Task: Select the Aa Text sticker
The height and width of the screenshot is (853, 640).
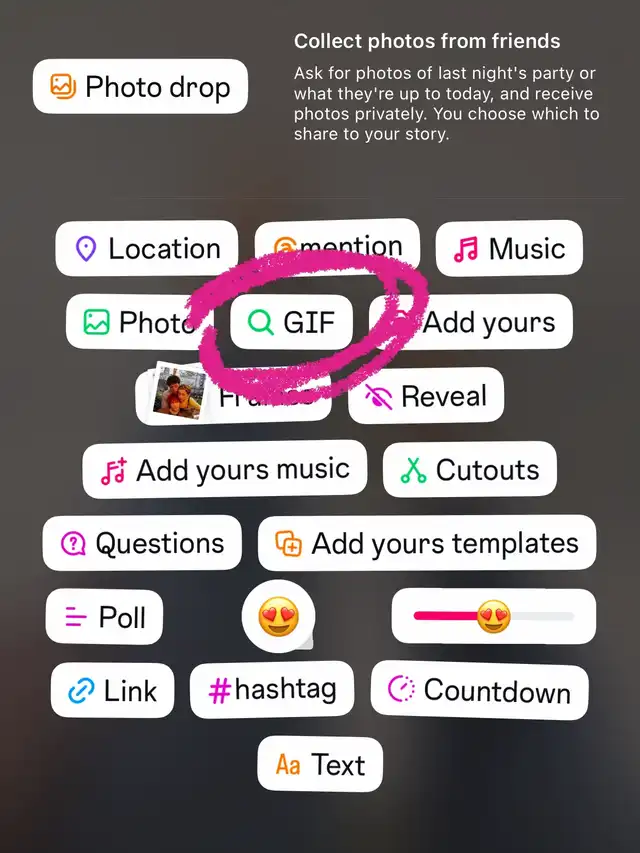Action: pos(320,764)
